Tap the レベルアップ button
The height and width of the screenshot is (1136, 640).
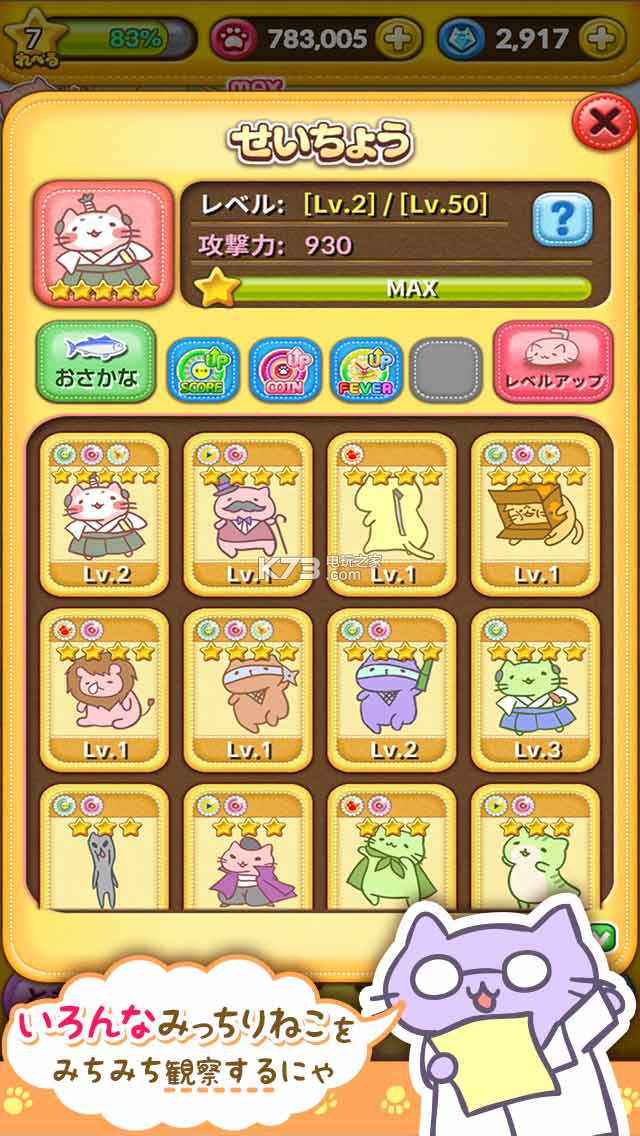(553, 362)
